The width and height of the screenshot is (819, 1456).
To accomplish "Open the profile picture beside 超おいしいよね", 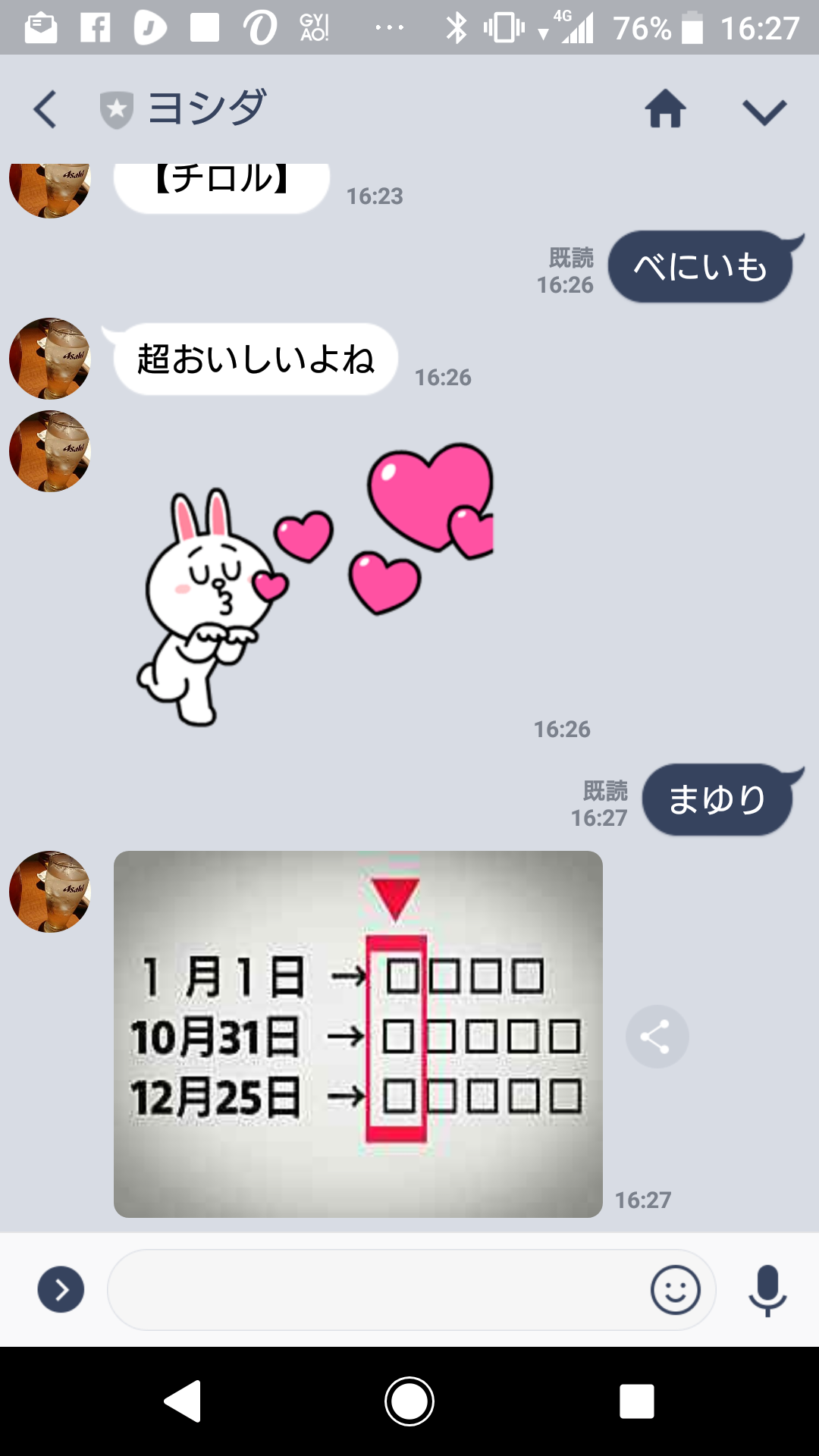I will [50, 358].
